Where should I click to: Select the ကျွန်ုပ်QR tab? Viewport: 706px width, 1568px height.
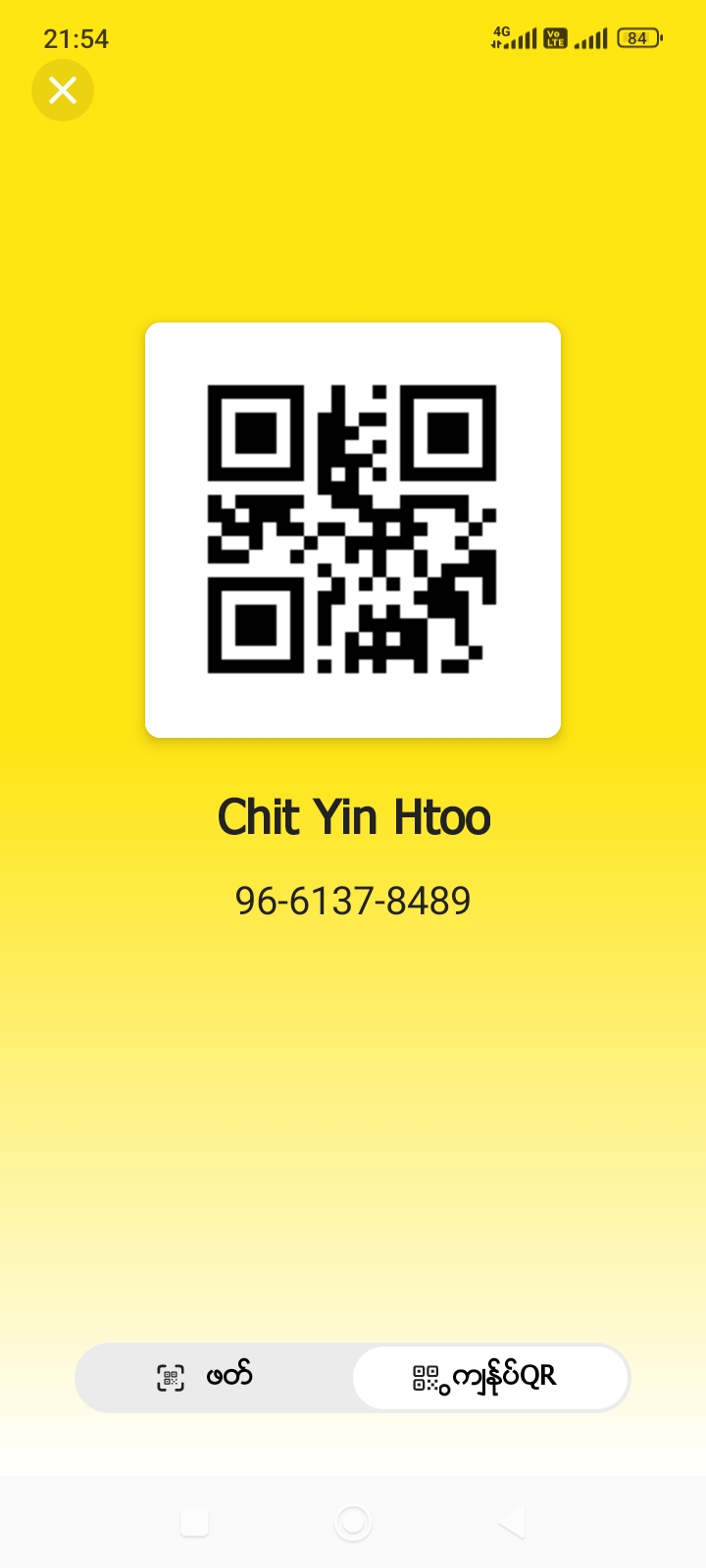tap(489, 1377)
